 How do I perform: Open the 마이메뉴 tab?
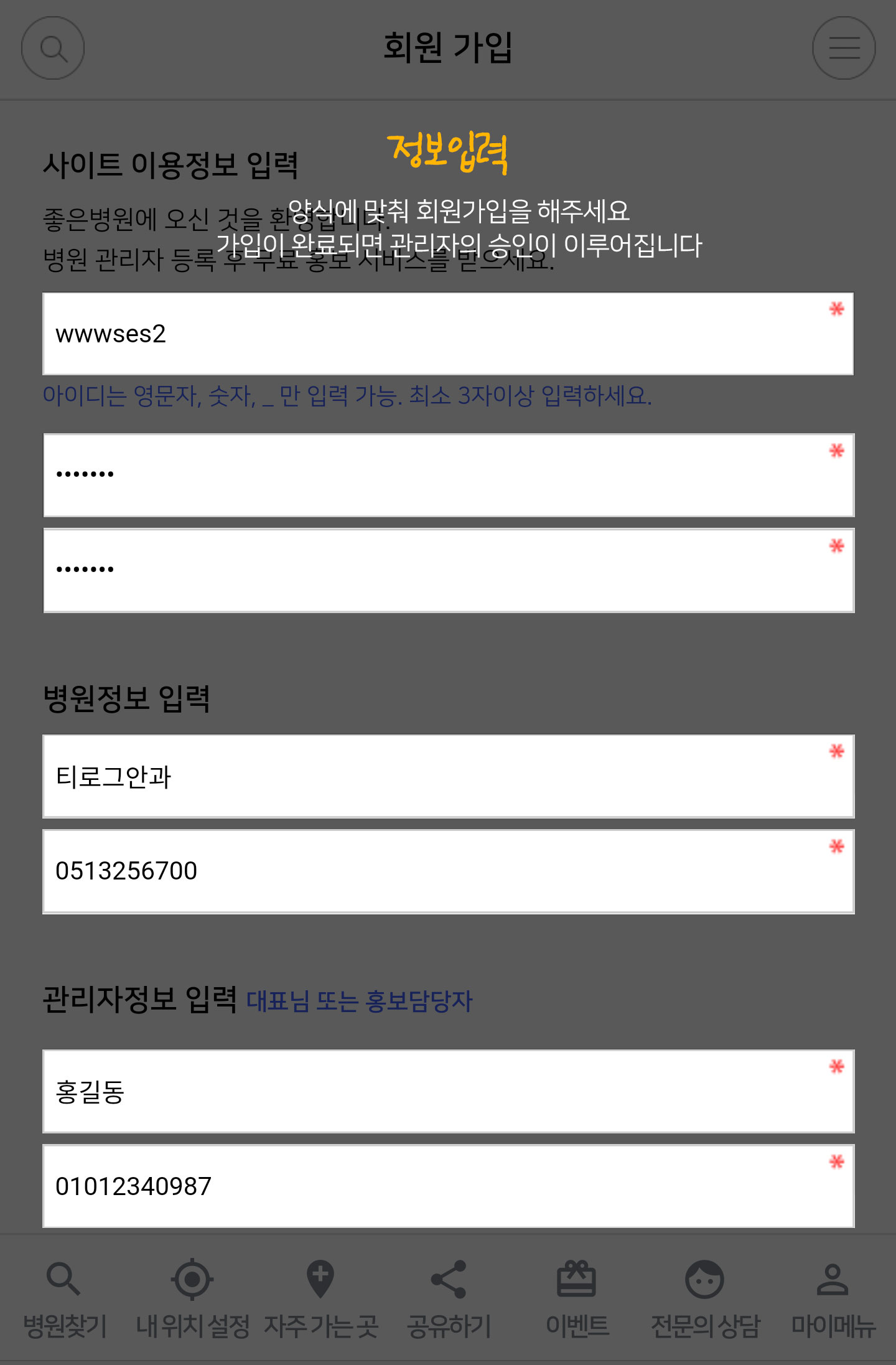[833, 1298]
